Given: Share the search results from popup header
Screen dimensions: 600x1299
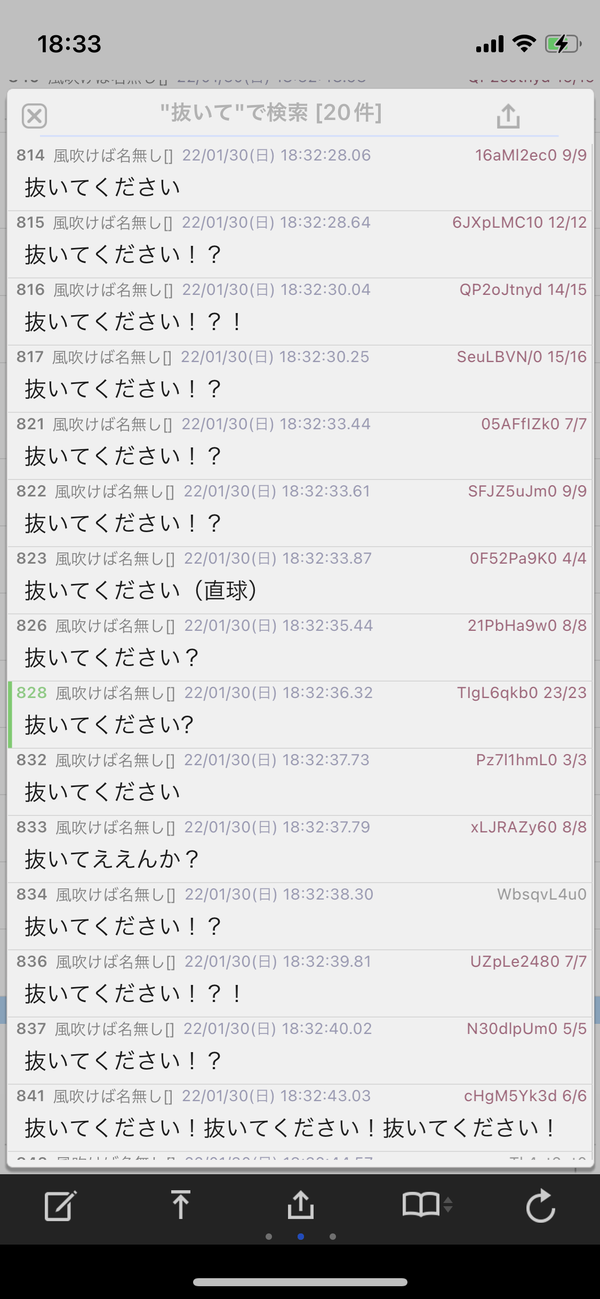Looking at the screenshot, I should [x=508, y=116].
